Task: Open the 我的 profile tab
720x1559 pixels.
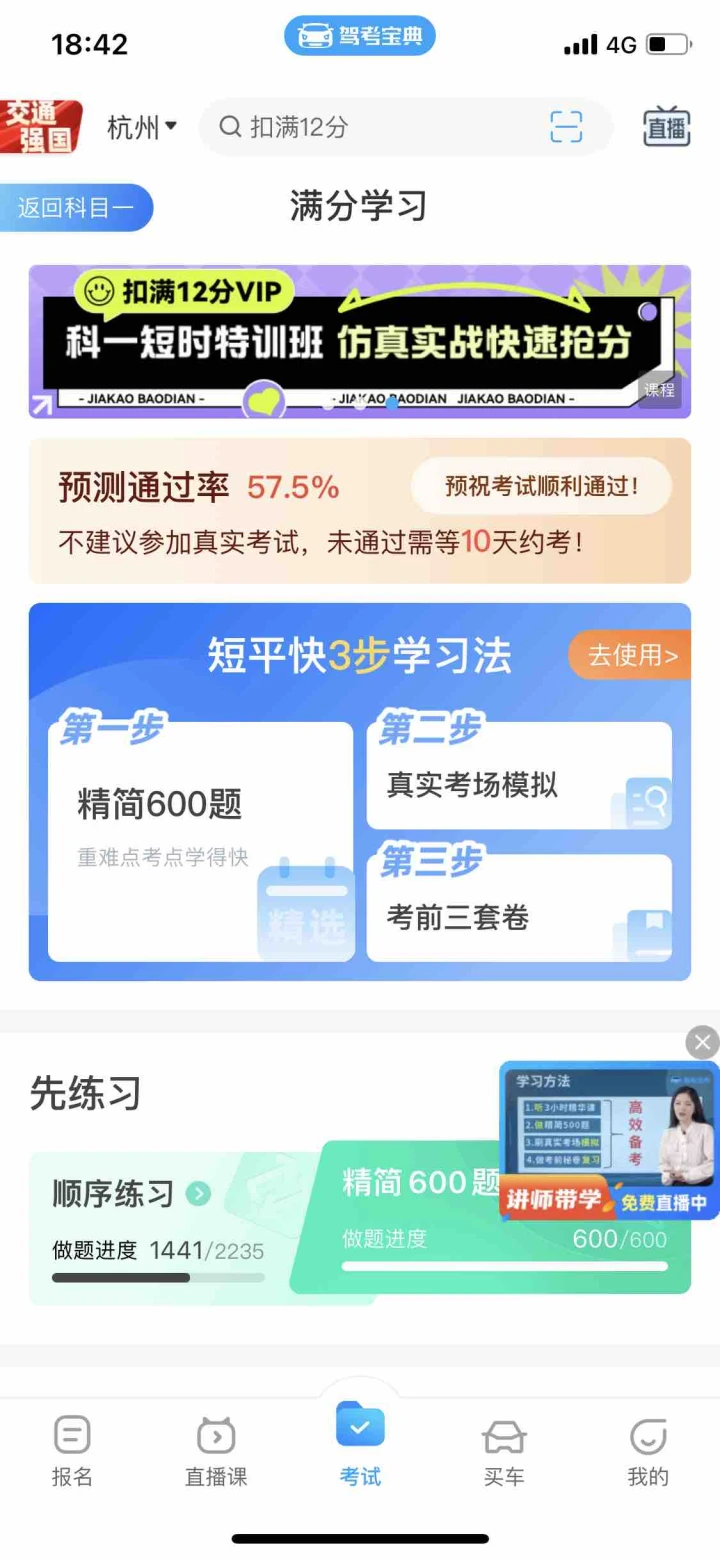Action: (x=648, y=1450)
